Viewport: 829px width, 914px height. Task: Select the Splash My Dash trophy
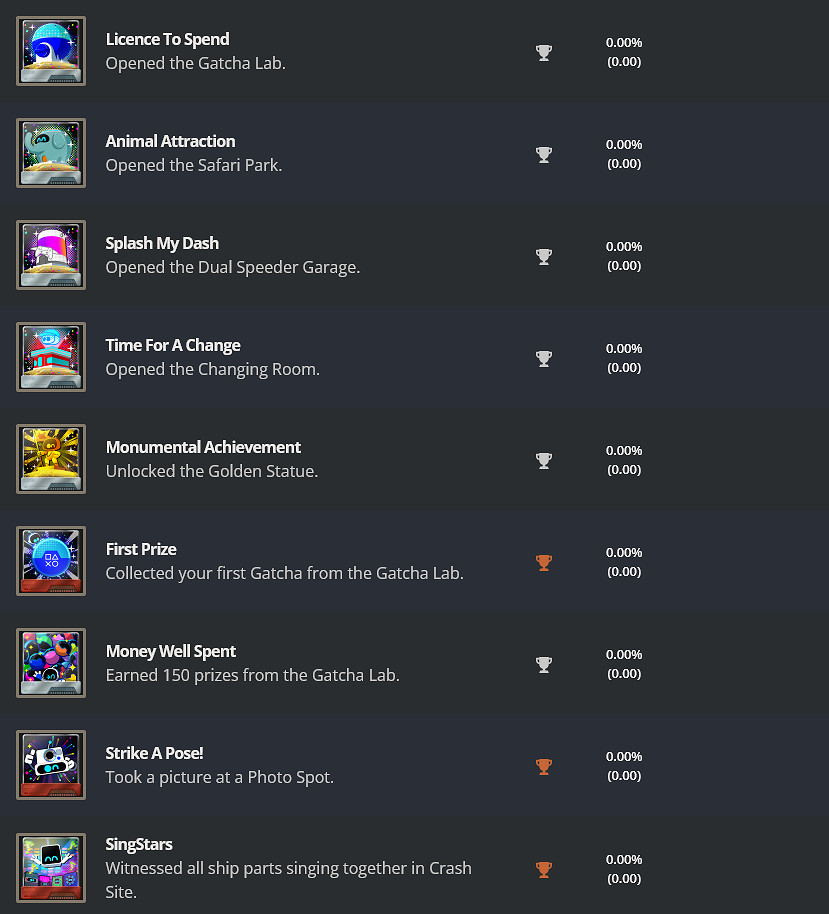162,244
